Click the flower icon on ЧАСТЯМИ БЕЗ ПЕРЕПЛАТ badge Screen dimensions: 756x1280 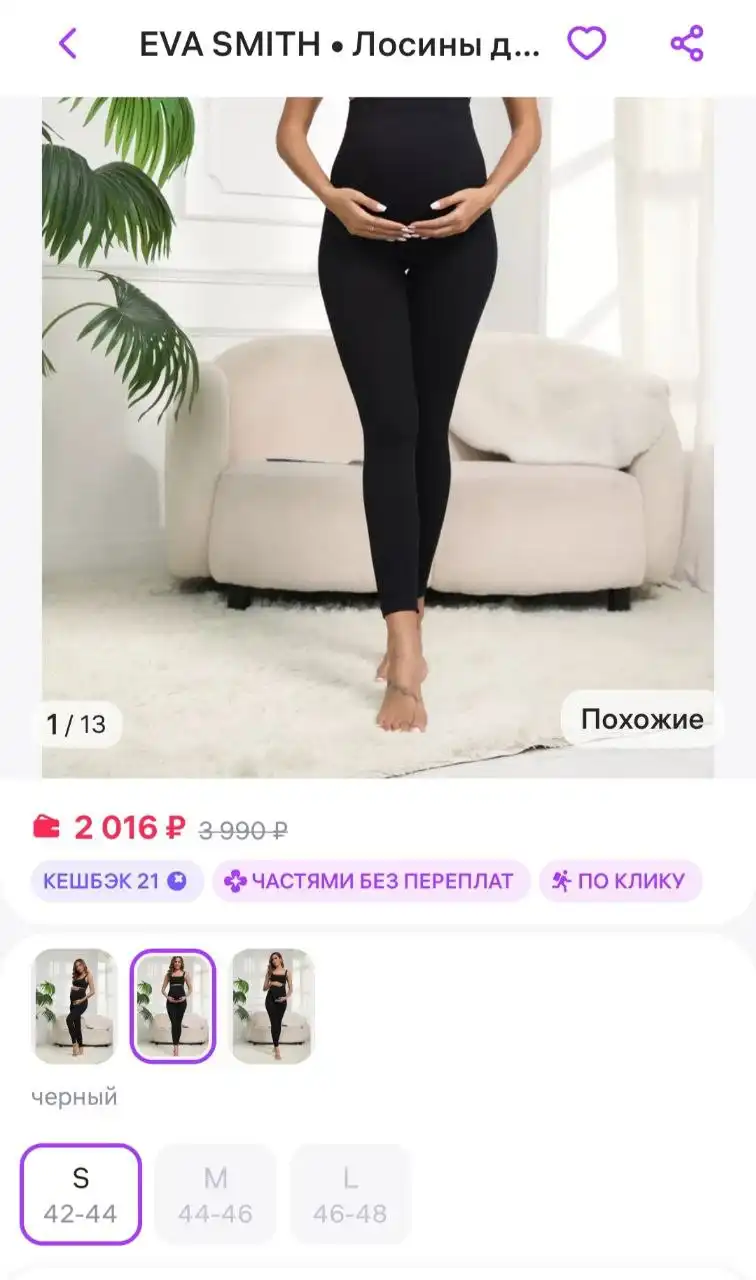point(233,880)
